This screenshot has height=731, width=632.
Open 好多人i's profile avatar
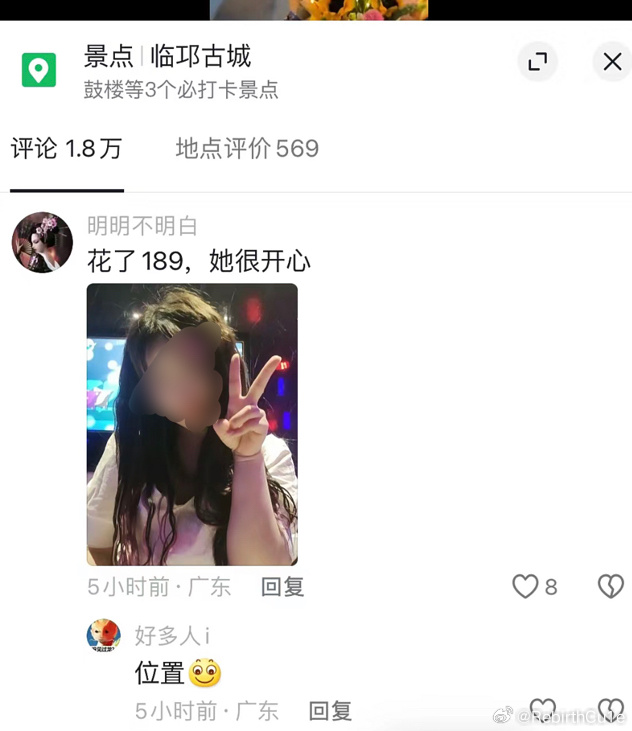(104, 636)
